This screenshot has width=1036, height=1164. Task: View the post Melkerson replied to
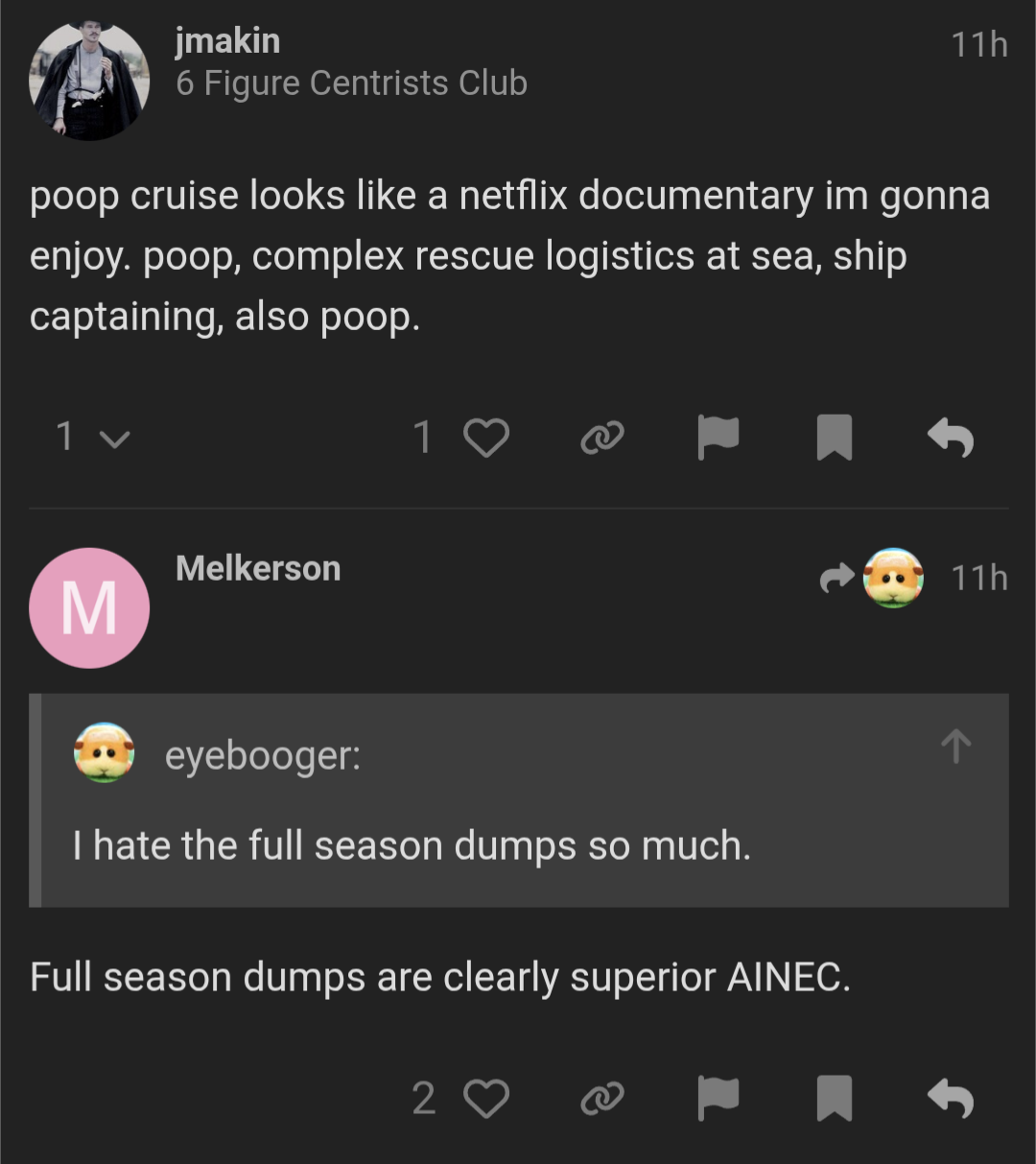873,578
